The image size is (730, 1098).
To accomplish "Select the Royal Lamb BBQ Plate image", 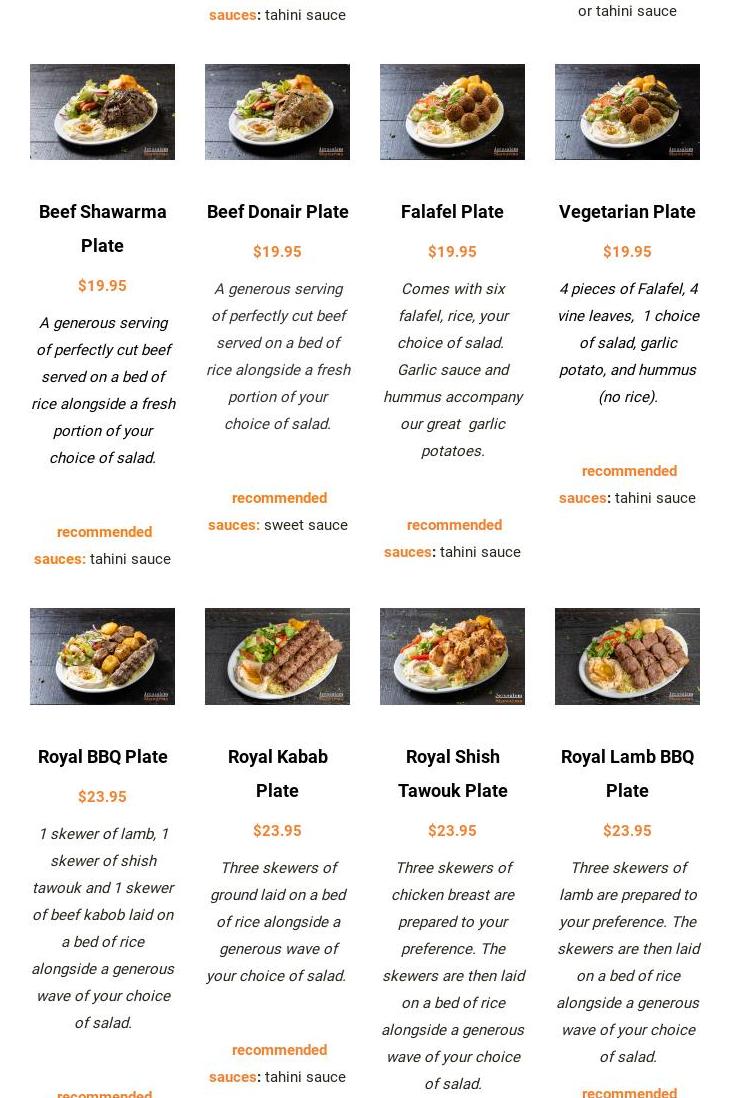I will [x=627, y=656].
